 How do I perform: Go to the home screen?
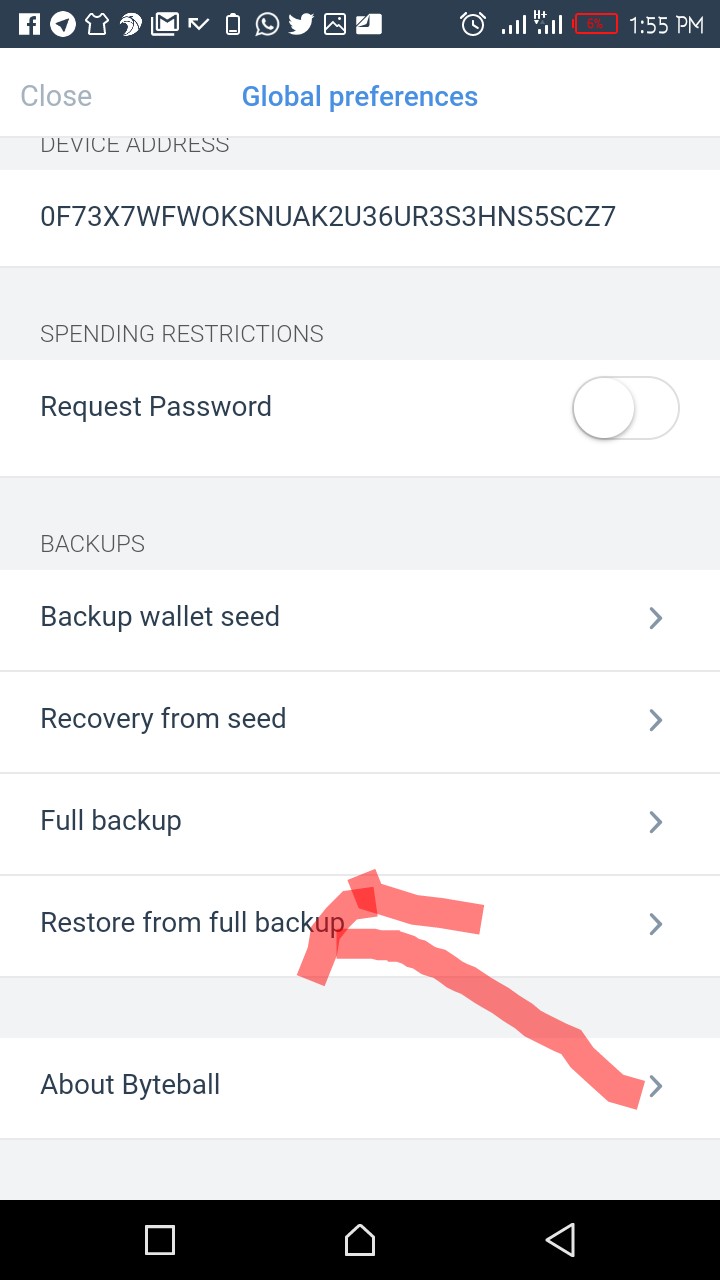(360, 1240)
